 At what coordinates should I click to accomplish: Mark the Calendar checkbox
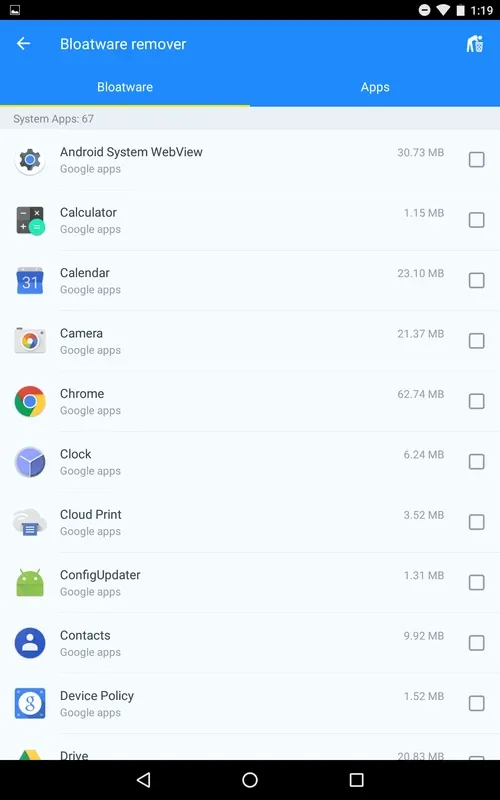tap(477, 280)
